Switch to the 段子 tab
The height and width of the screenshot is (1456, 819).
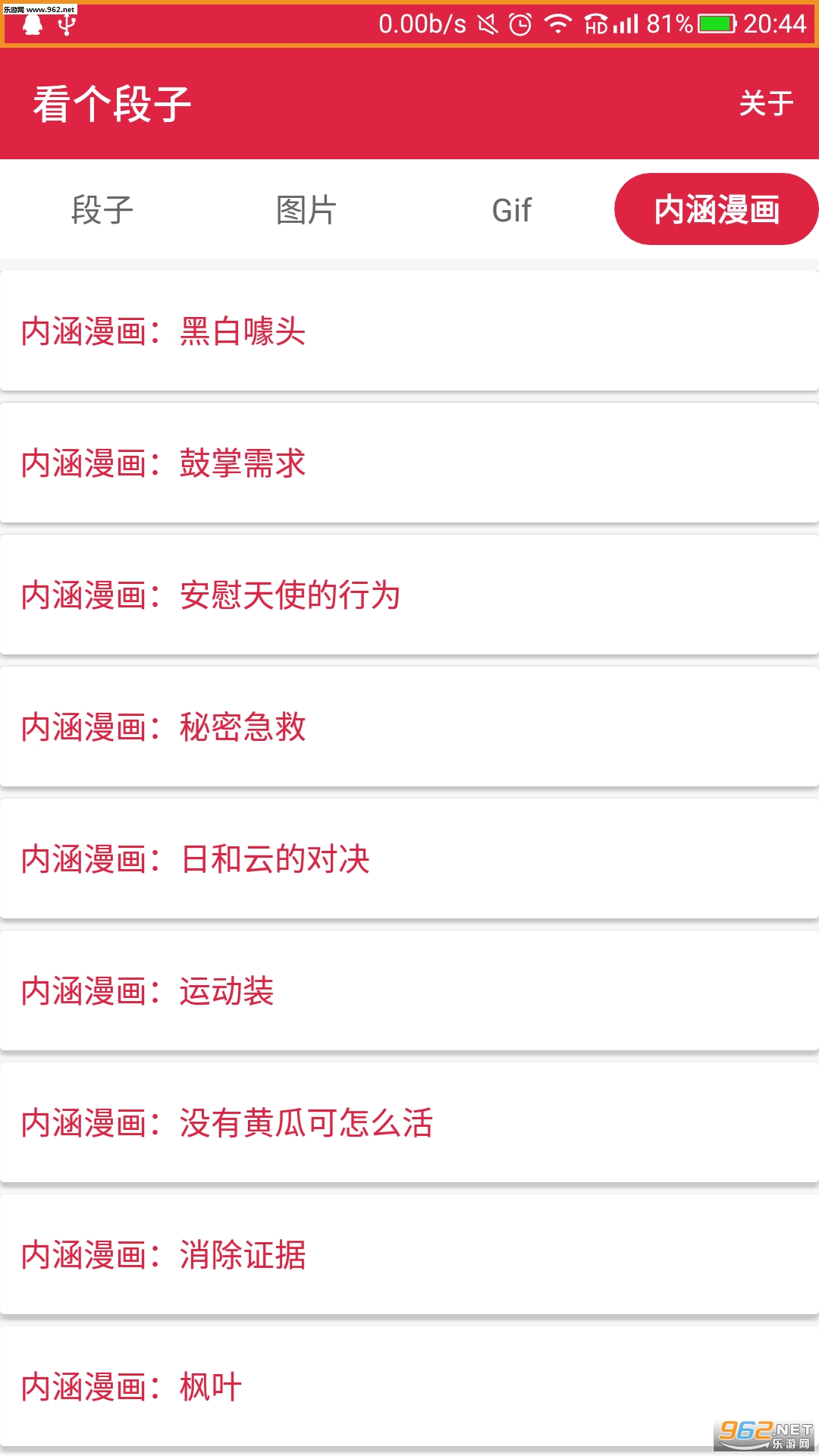coord(102,210)
